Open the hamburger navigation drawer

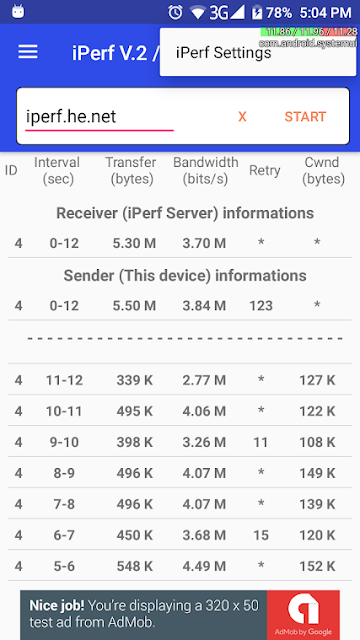click(x=28, y=52)
